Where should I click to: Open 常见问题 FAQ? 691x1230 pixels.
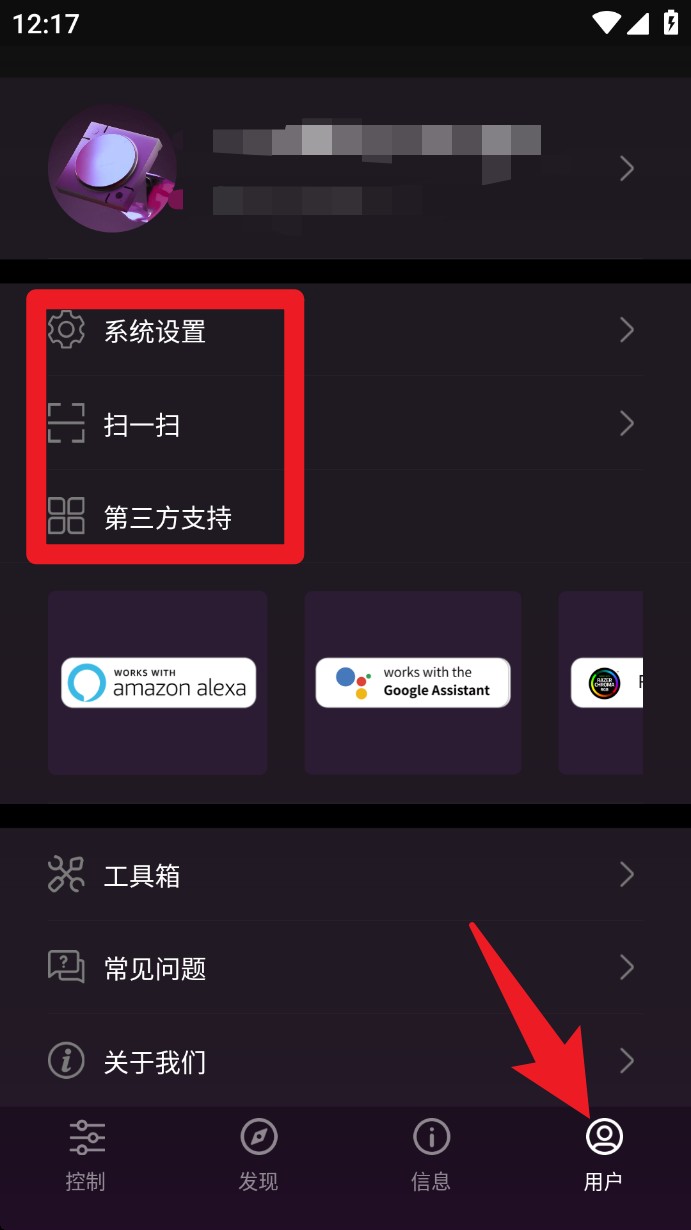(345, 968)
